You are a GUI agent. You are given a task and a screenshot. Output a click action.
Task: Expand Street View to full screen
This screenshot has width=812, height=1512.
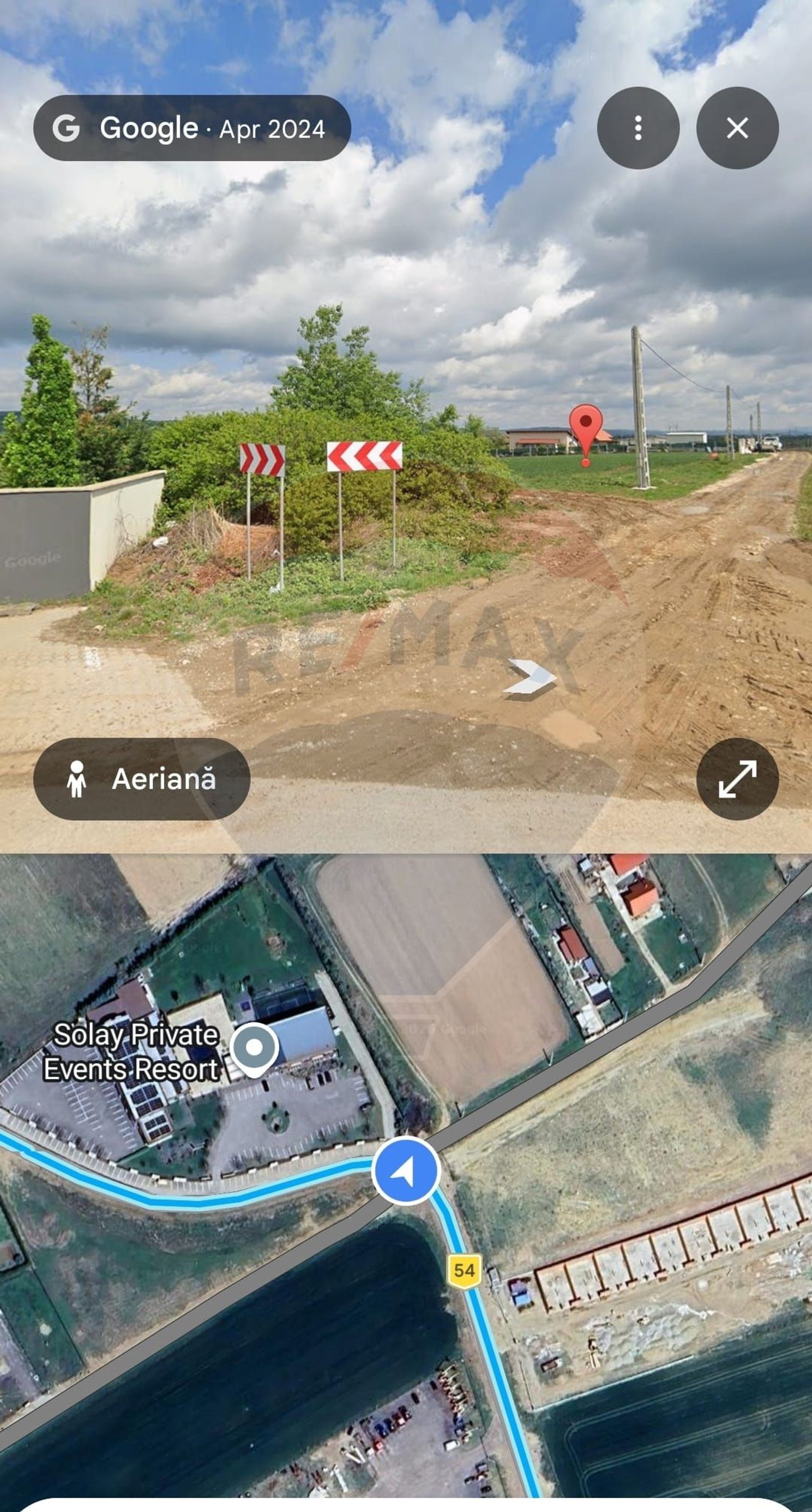pos(737,778)
